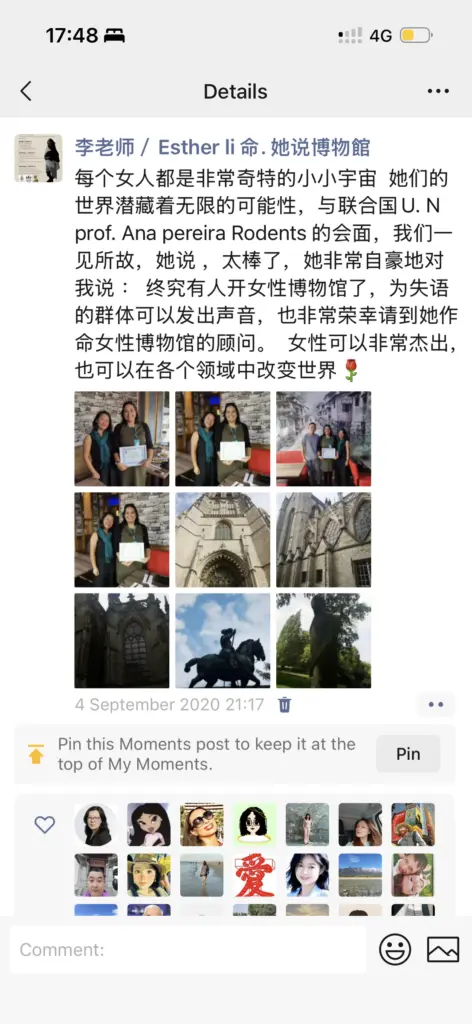The width and height of the screenshot is (472, 1024).
Task: Open the dark church window photo
Action: pyautogui.click(x=121, y=640)
